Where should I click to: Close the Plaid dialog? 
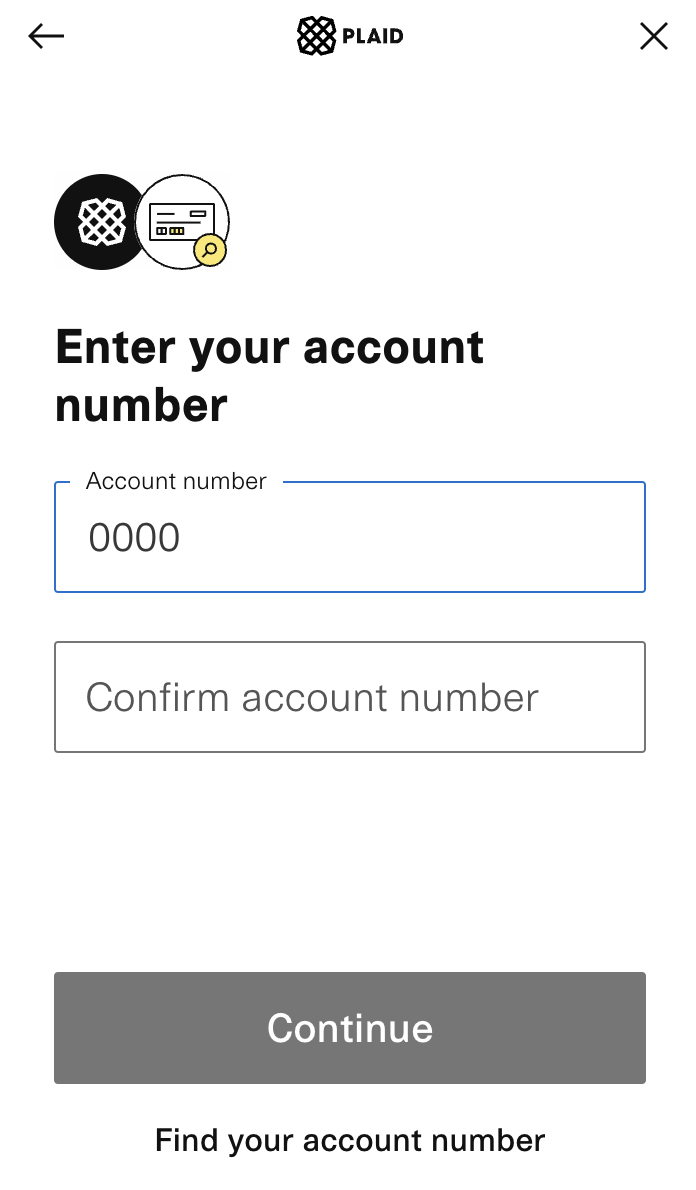[x=653, y=36]
